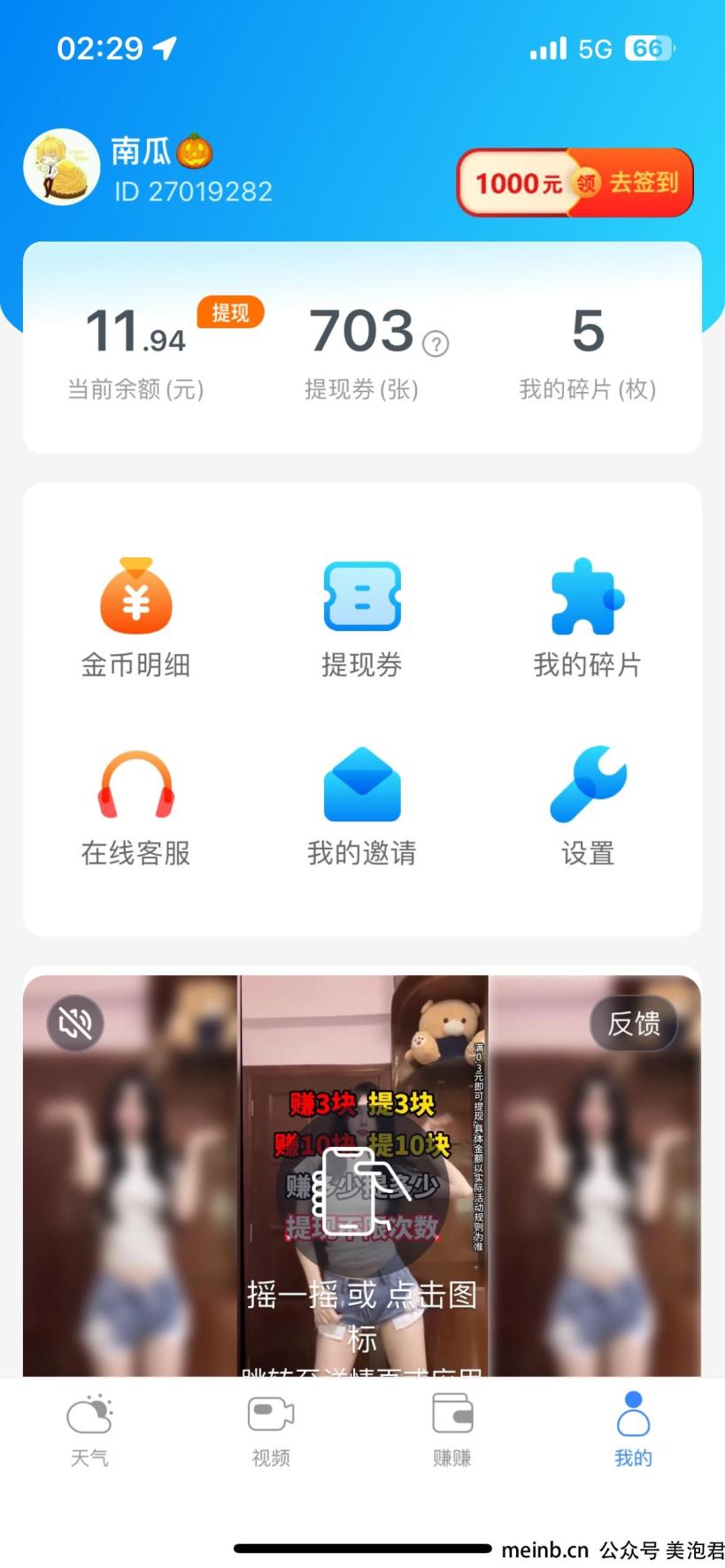Viewport: 725px width, 1568px height.
Task: Switch to the 视频 tab
Action: pos(271,1431)
